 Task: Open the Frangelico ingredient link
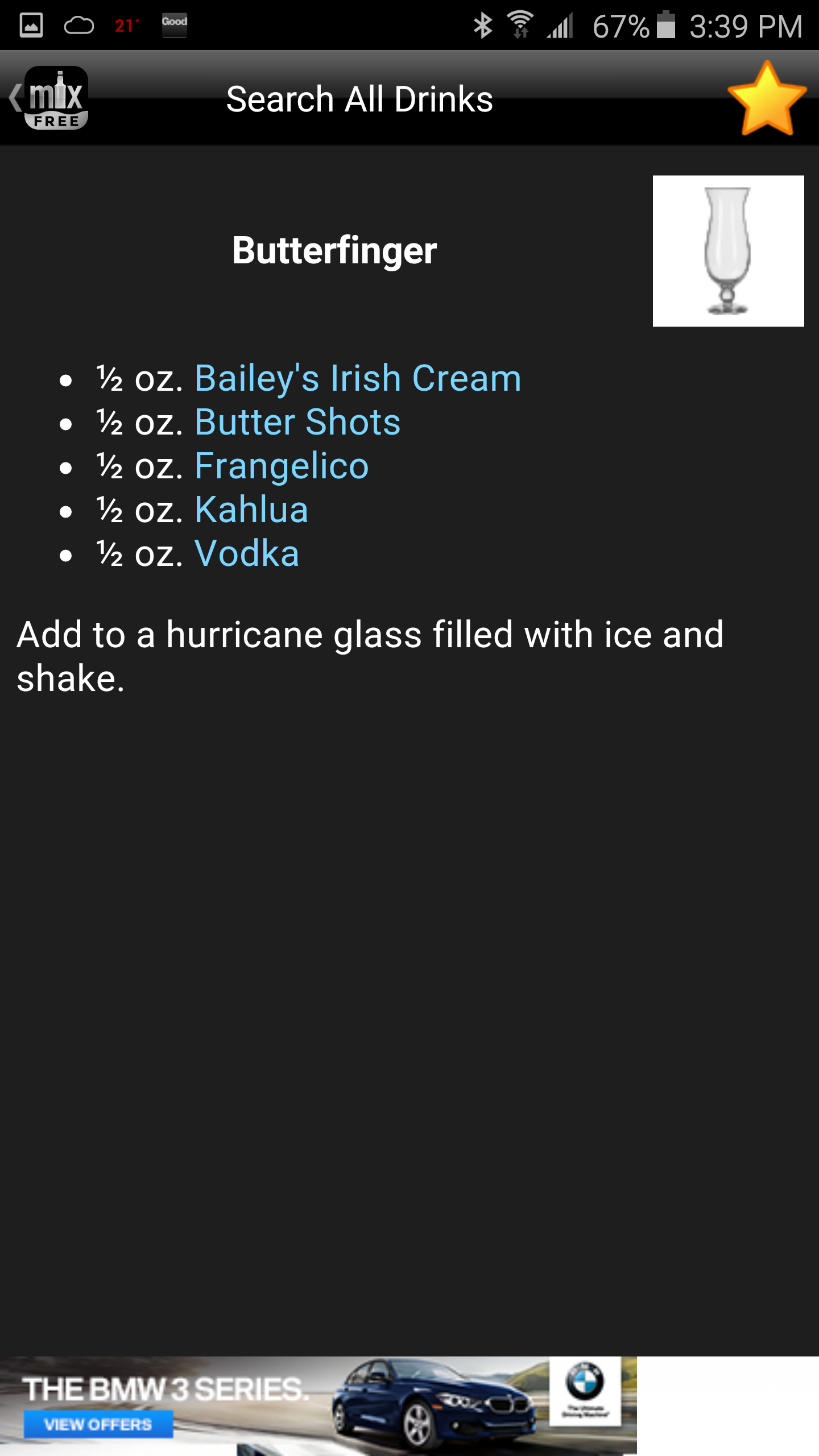(282, 466)
